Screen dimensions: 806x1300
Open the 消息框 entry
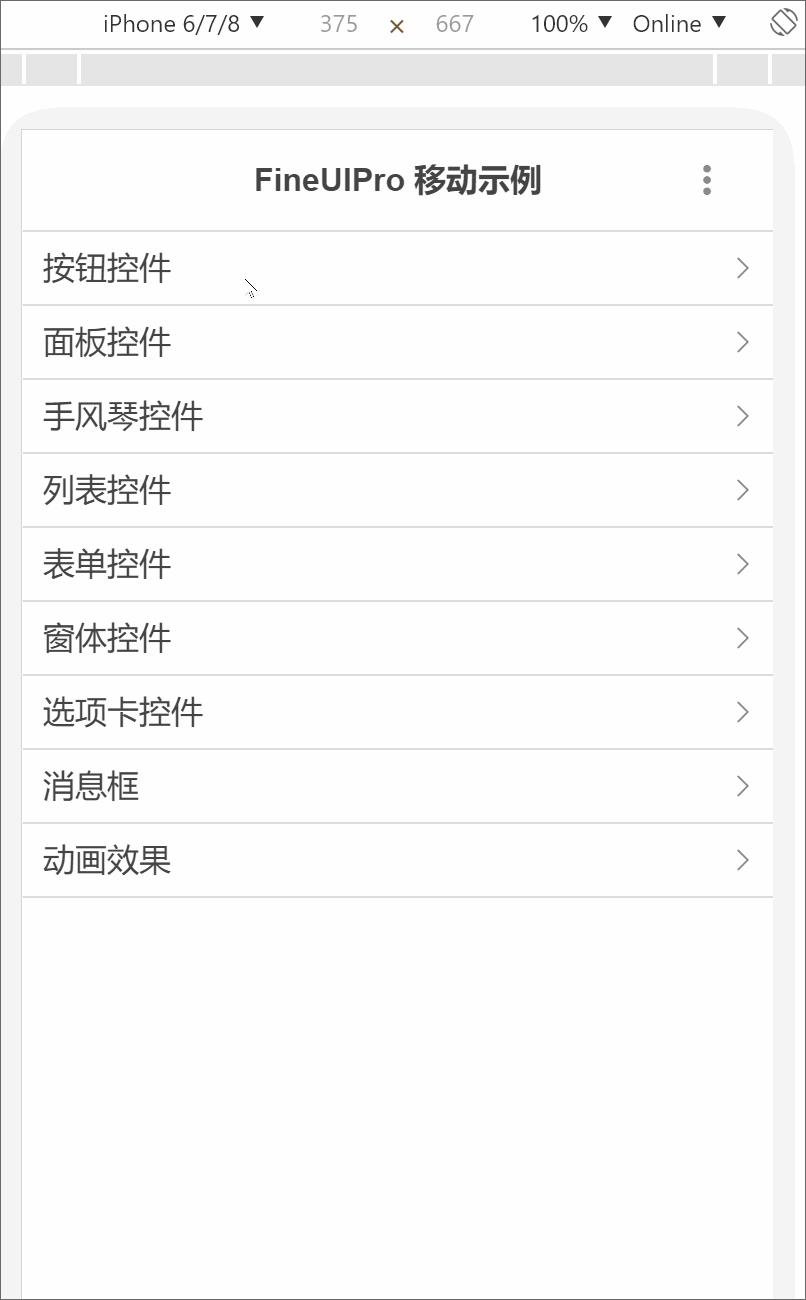397,786
